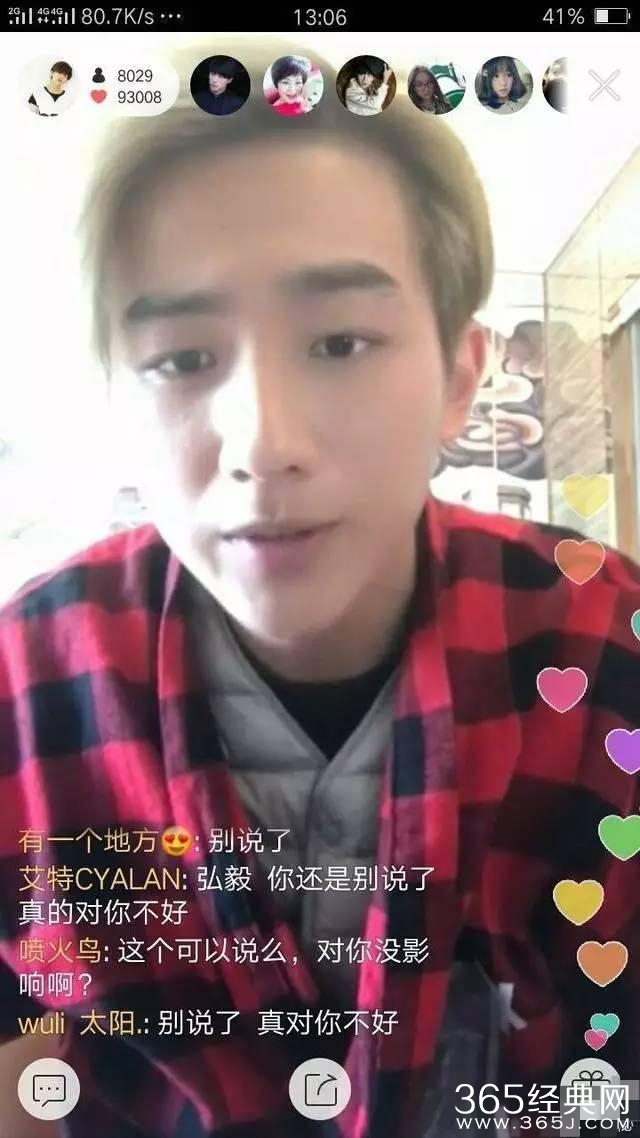Open the viewer avatar with the green logo
The image size is (640, 1138).
tap(436, 85)
